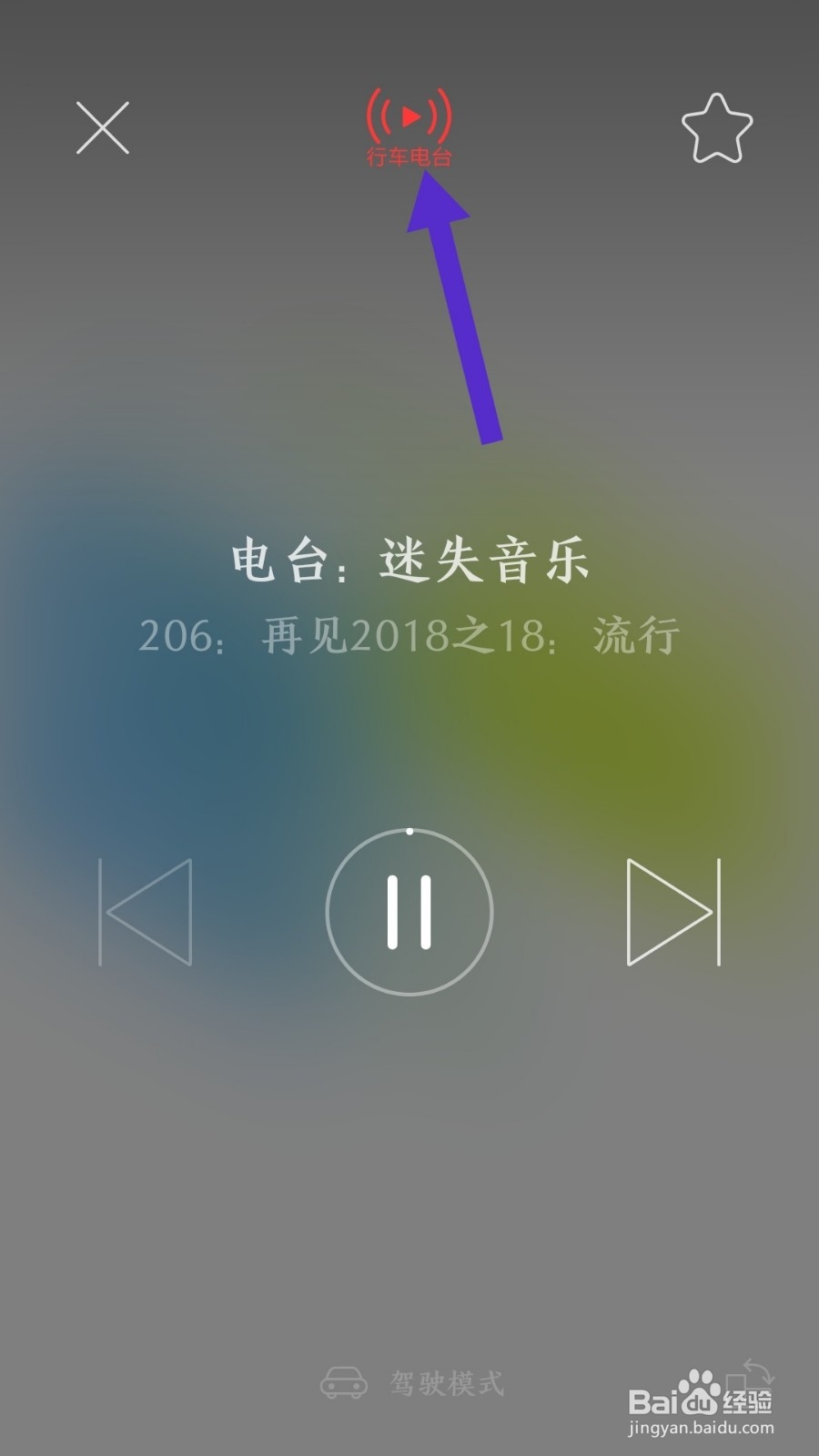Skip to the next track

point(674,912)
